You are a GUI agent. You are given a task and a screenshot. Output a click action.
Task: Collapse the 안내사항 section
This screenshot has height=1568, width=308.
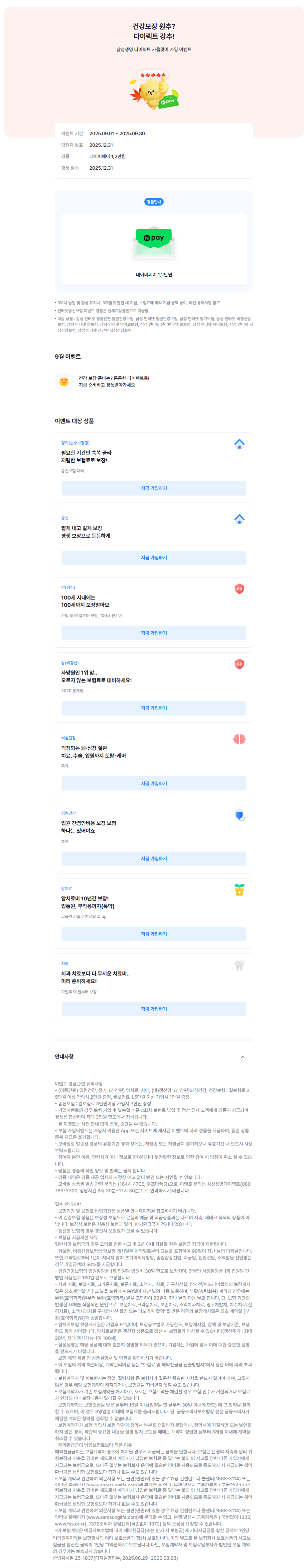click(243, 1057)
